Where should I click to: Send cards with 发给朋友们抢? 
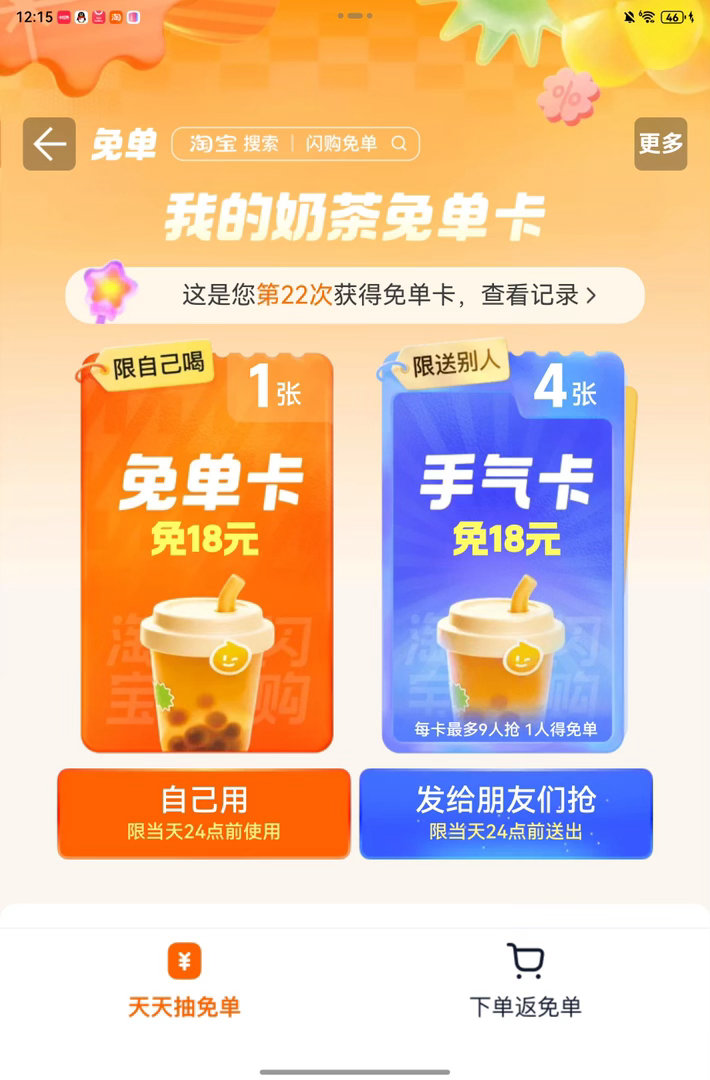506,813
